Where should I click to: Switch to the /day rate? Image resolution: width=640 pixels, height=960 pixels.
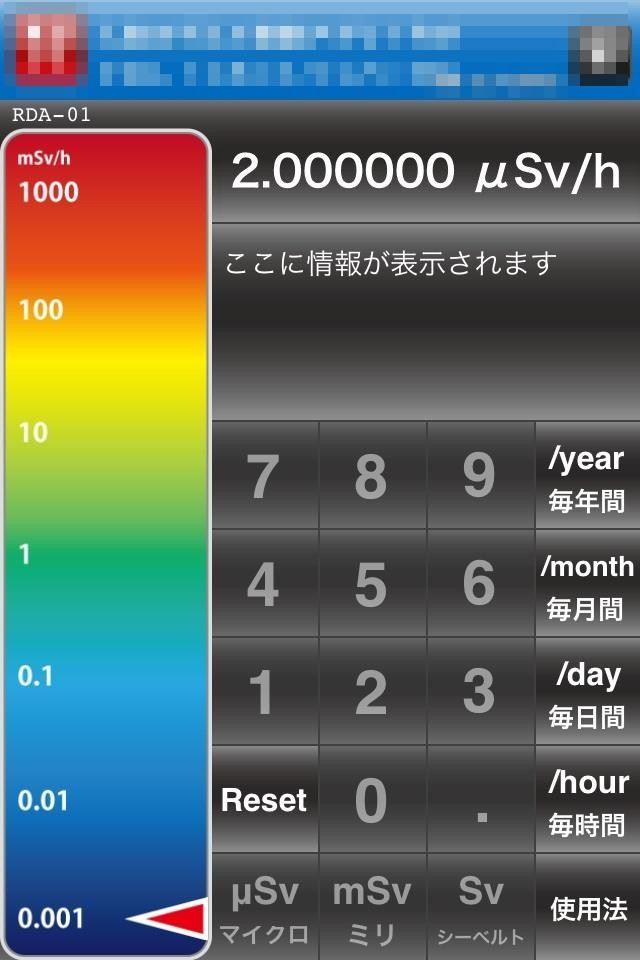[588, 691]
